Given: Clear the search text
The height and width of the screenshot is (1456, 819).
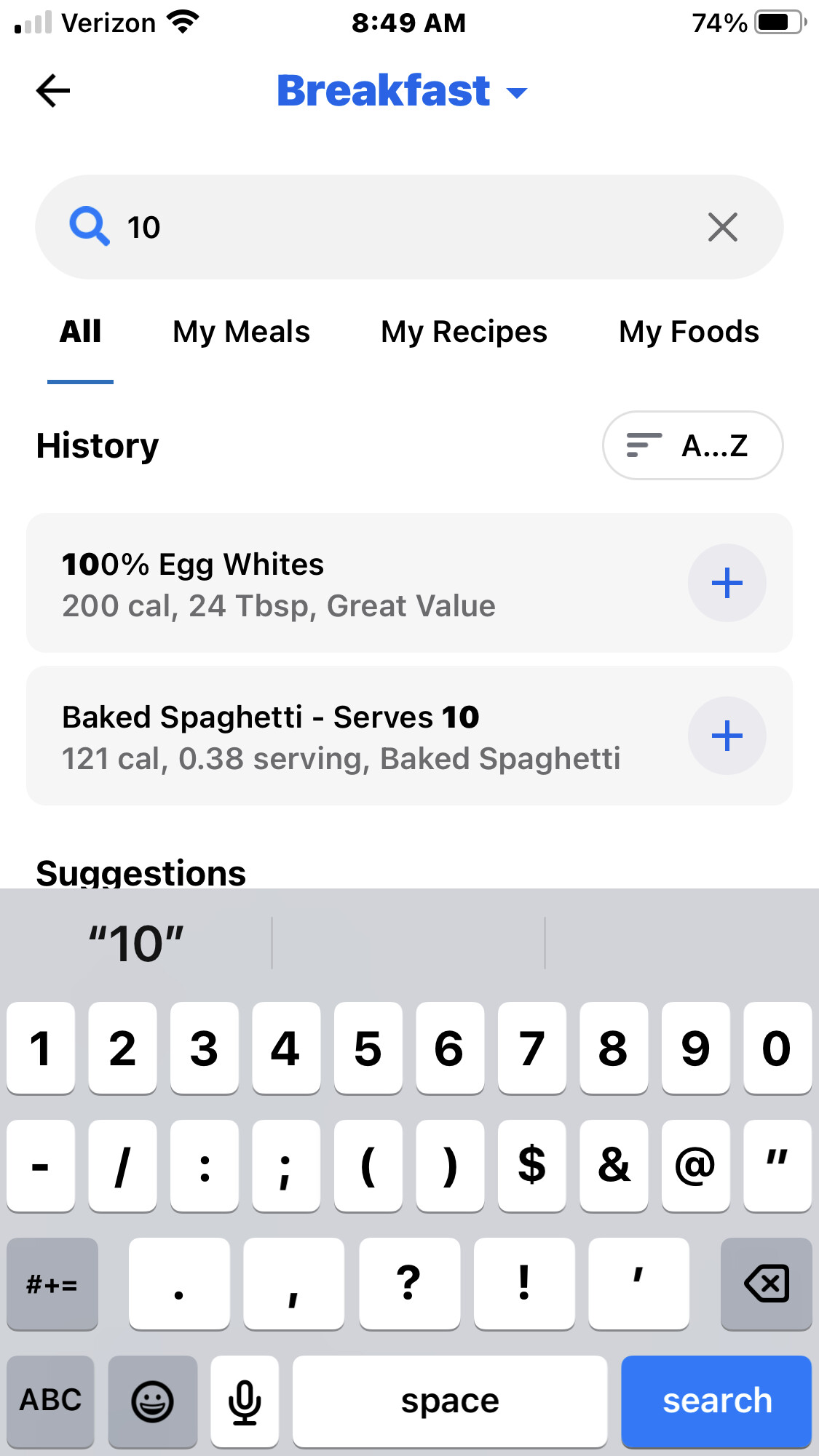Looking at the screenshot, I should [x=722, y=227].
